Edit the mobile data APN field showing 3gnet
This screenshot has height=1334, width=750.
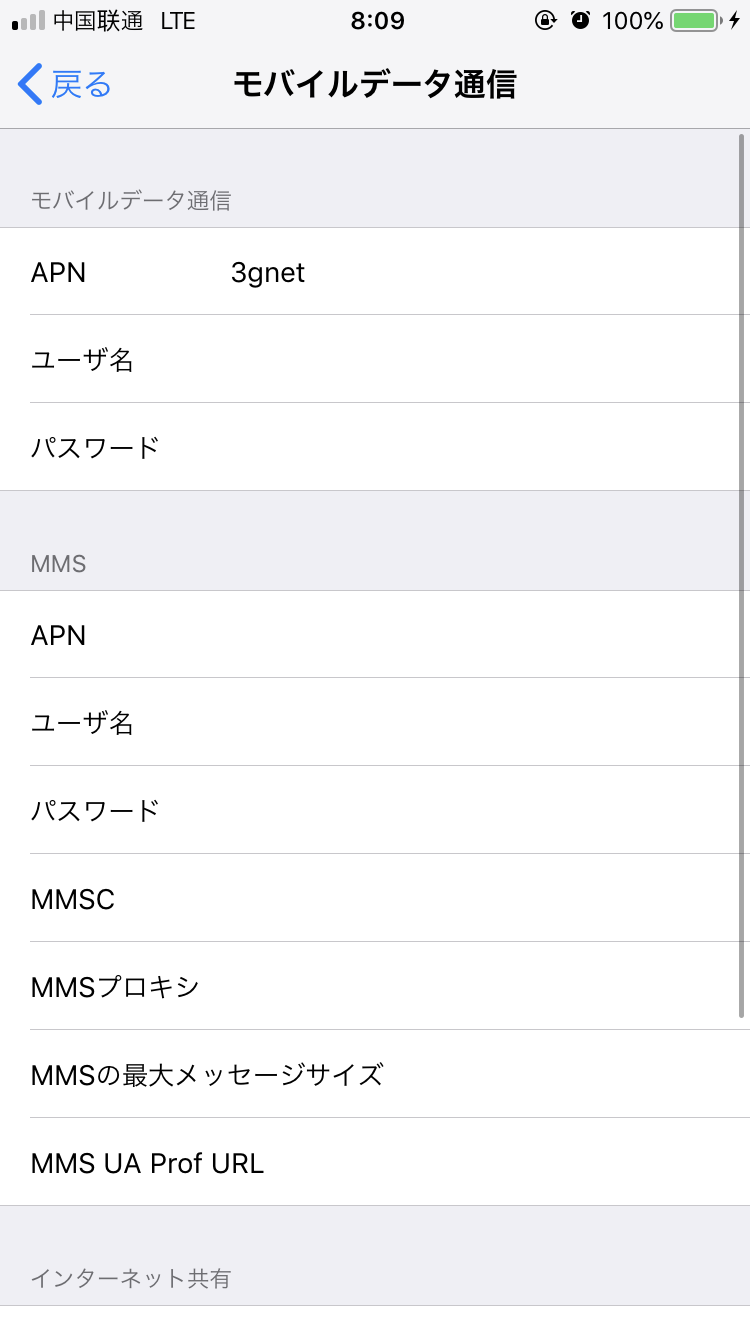click(x=375, y=271)
